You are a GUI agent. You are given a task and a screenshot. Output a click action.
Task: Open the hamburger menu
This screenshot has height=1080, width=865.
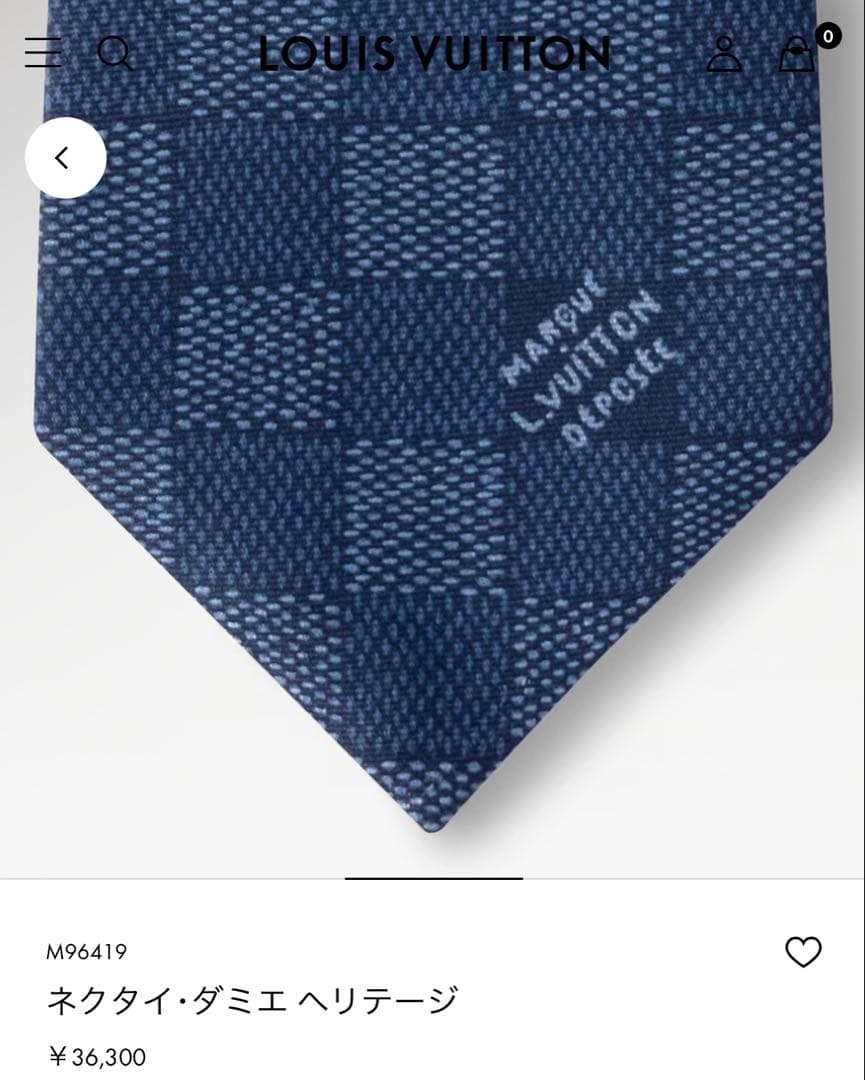(43, 53)
